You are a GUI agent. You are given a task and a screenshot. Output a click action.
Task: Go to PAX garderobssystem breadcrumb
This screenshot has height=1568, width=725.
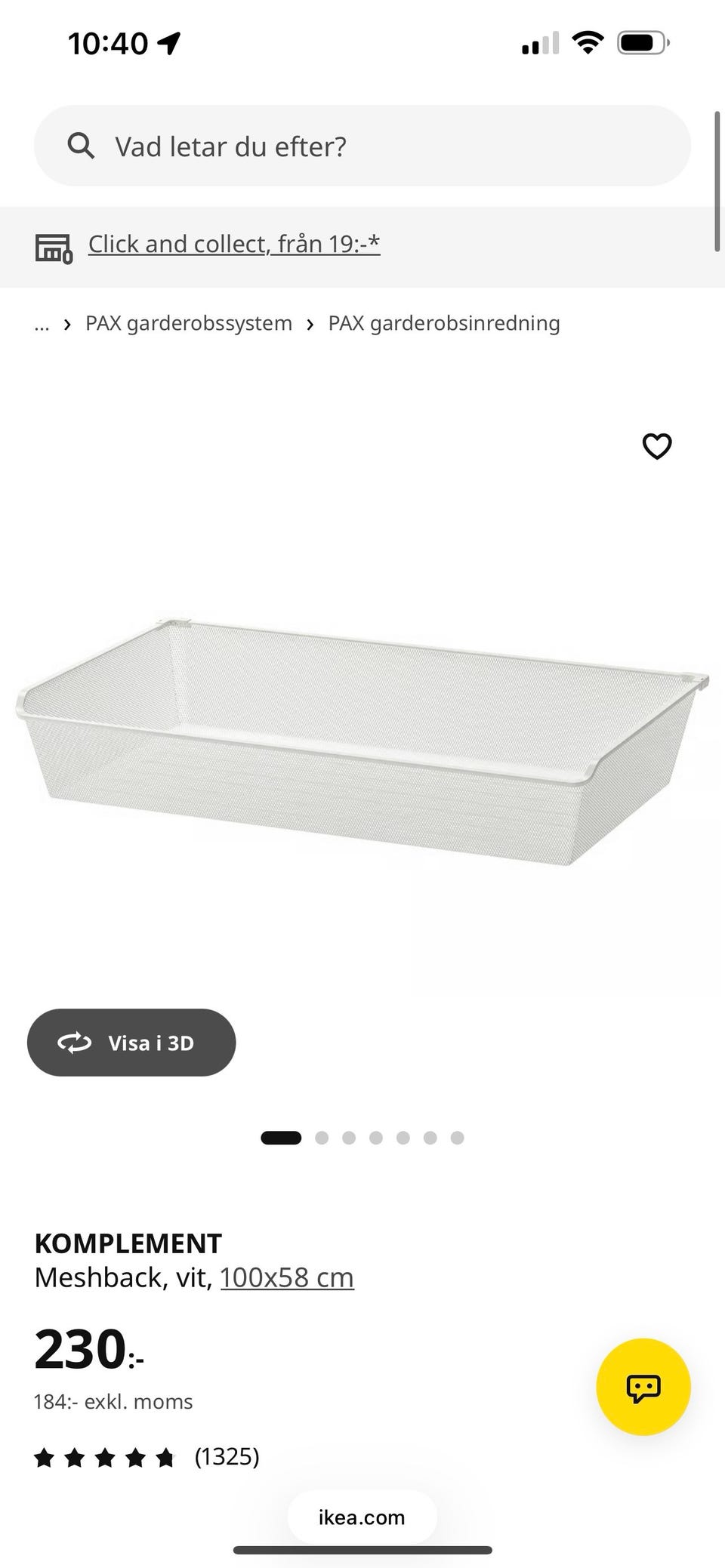pyautogui.click(x=189, y=323)
